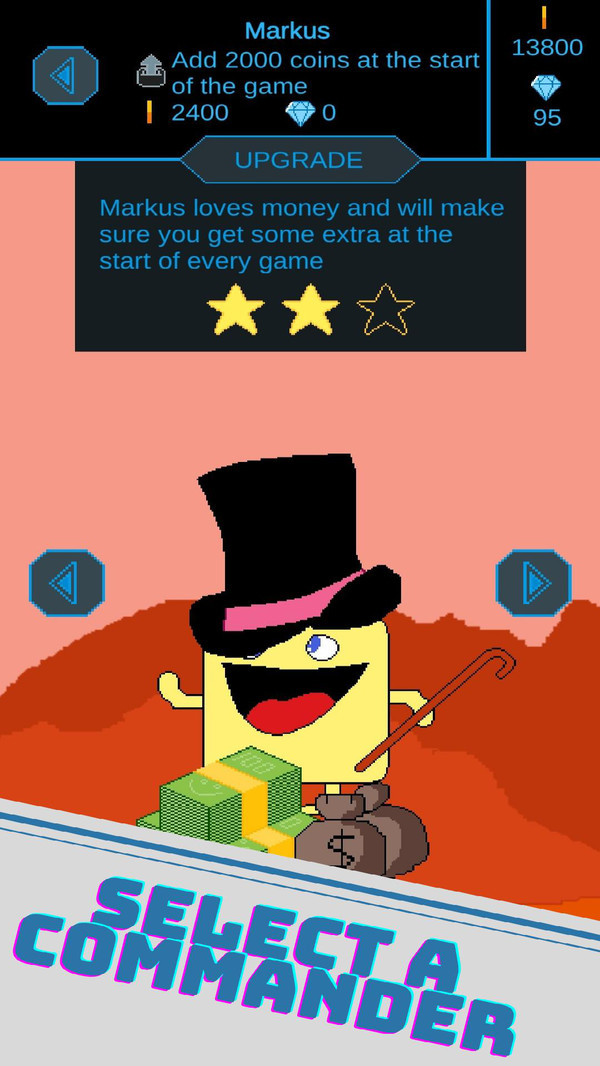This screenshot has width=600, height=1066.
Task: Tap the UPGRADE button for Markus
Action: click(299, 160)
